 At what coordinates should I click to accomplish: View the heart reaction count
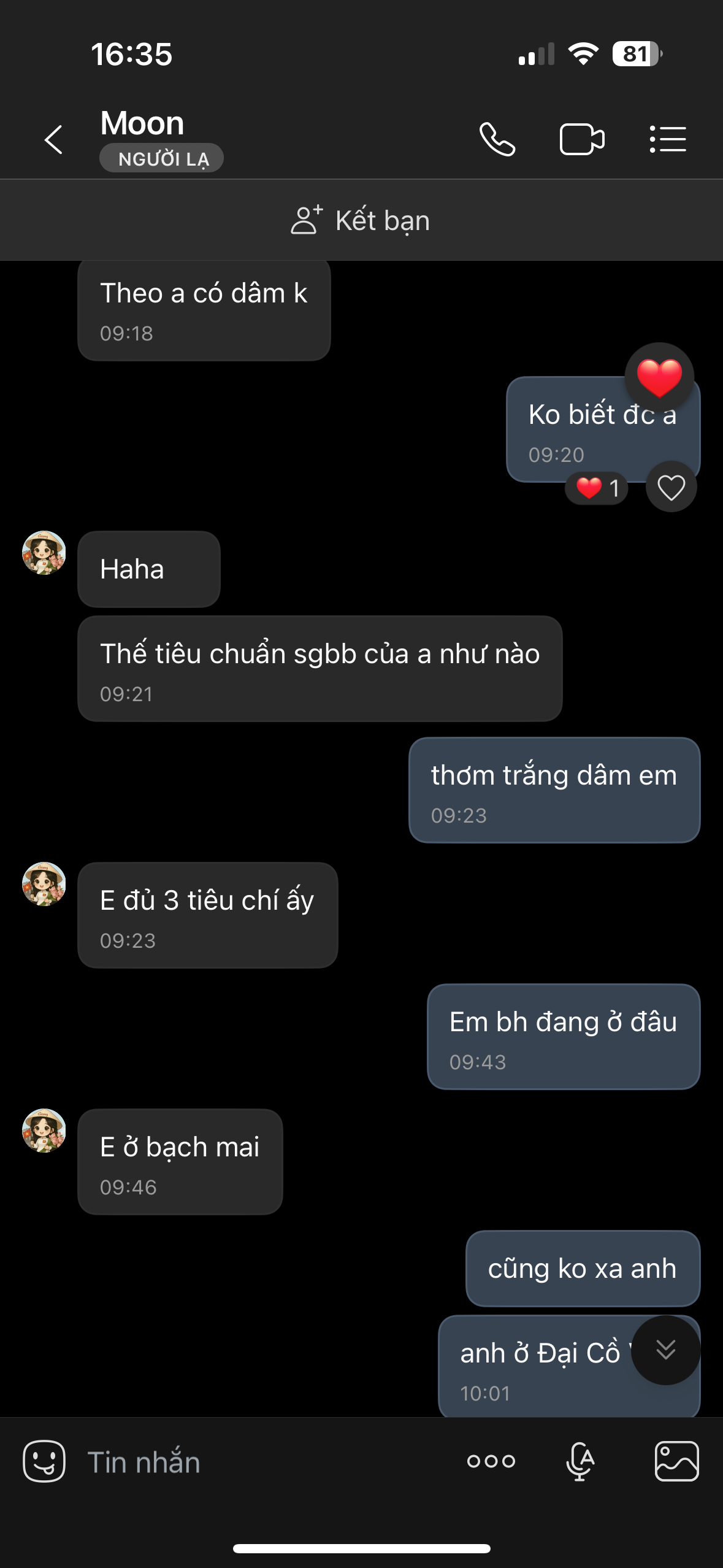coord(597,488)
